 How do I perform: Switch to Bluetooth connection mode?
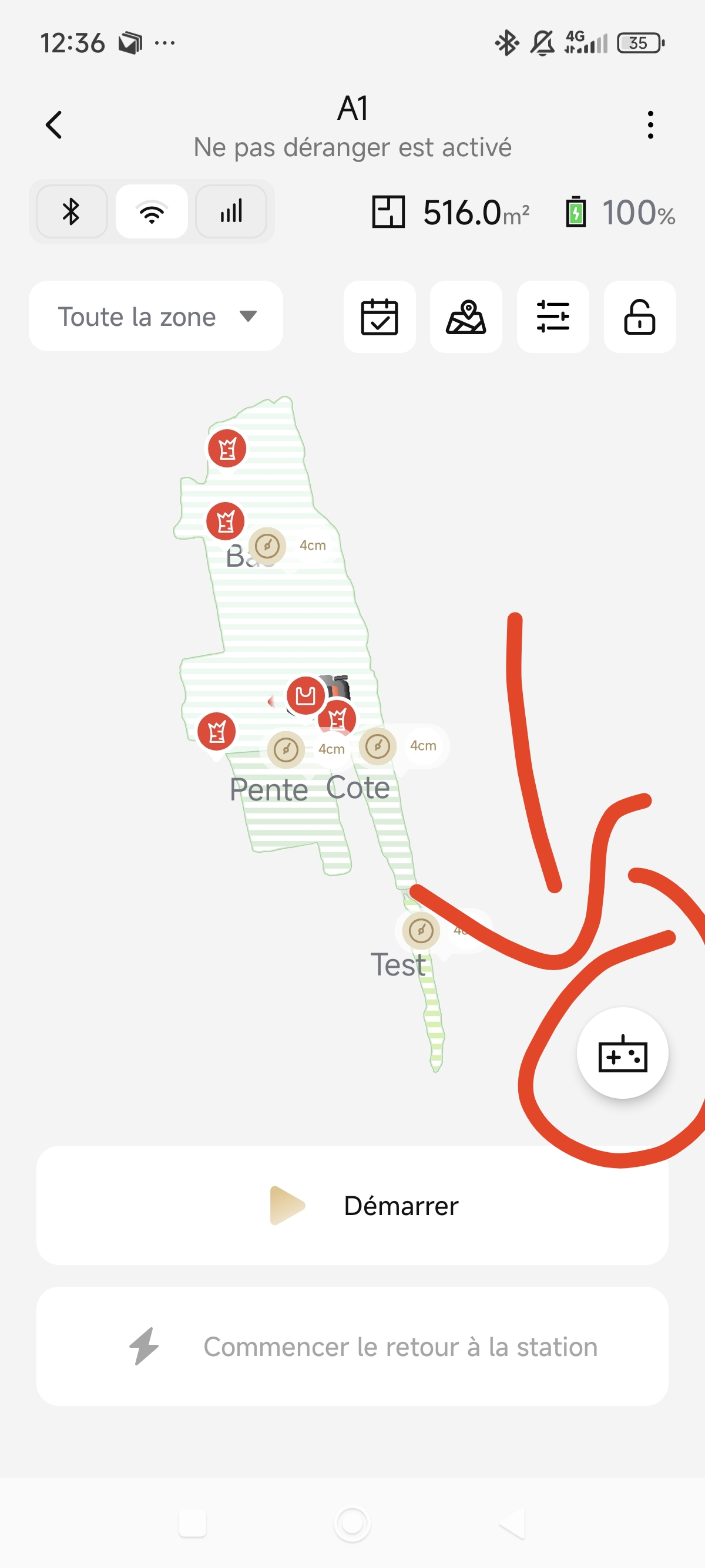(x=72, y=212)
